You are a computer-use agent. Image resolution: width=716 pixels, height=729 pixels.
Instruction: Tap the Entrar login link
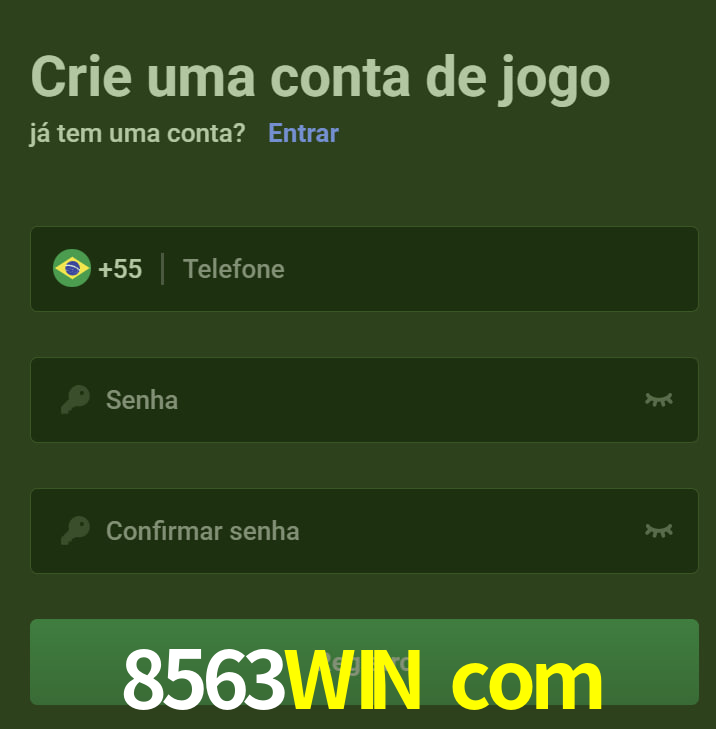303,133
